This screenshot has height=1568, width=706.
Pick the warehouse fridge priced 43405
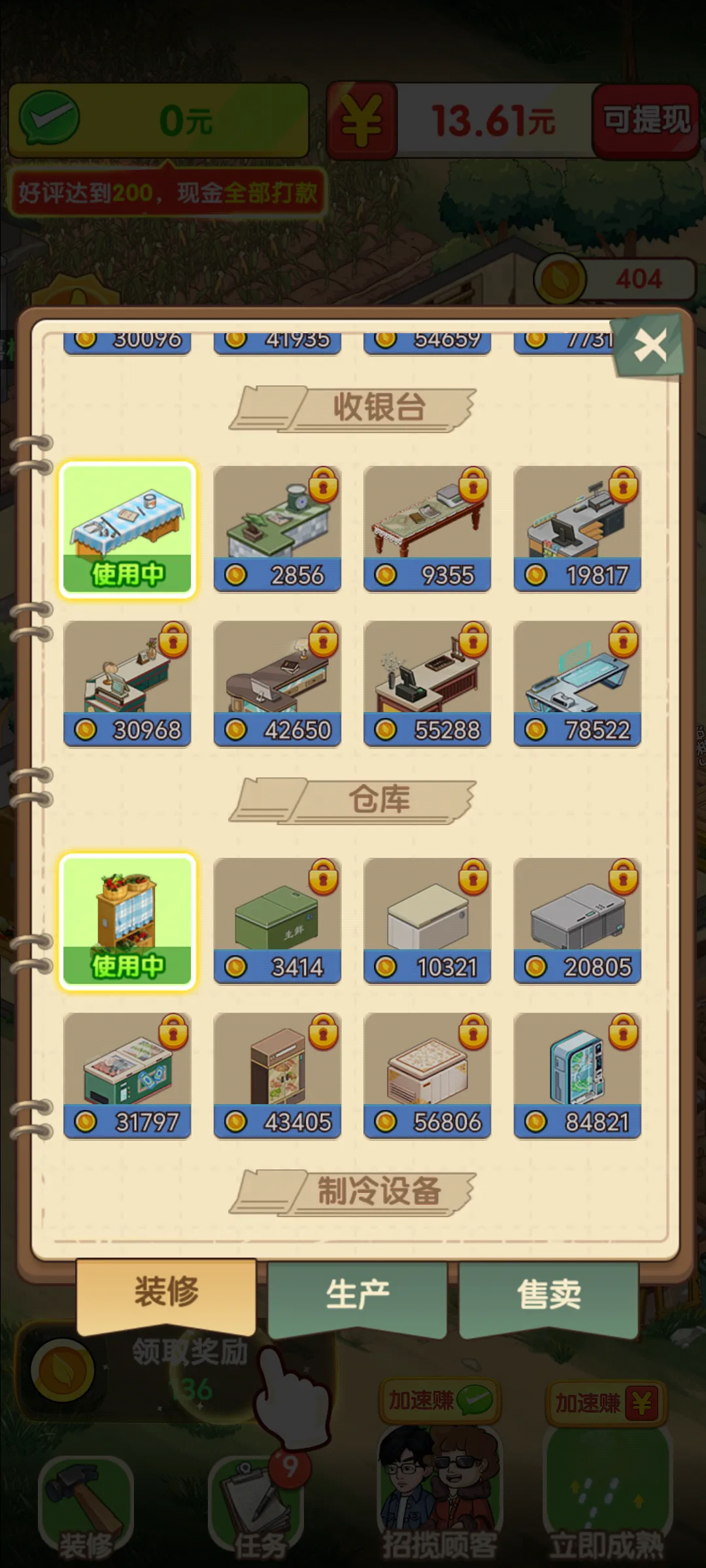(277, 1076)
